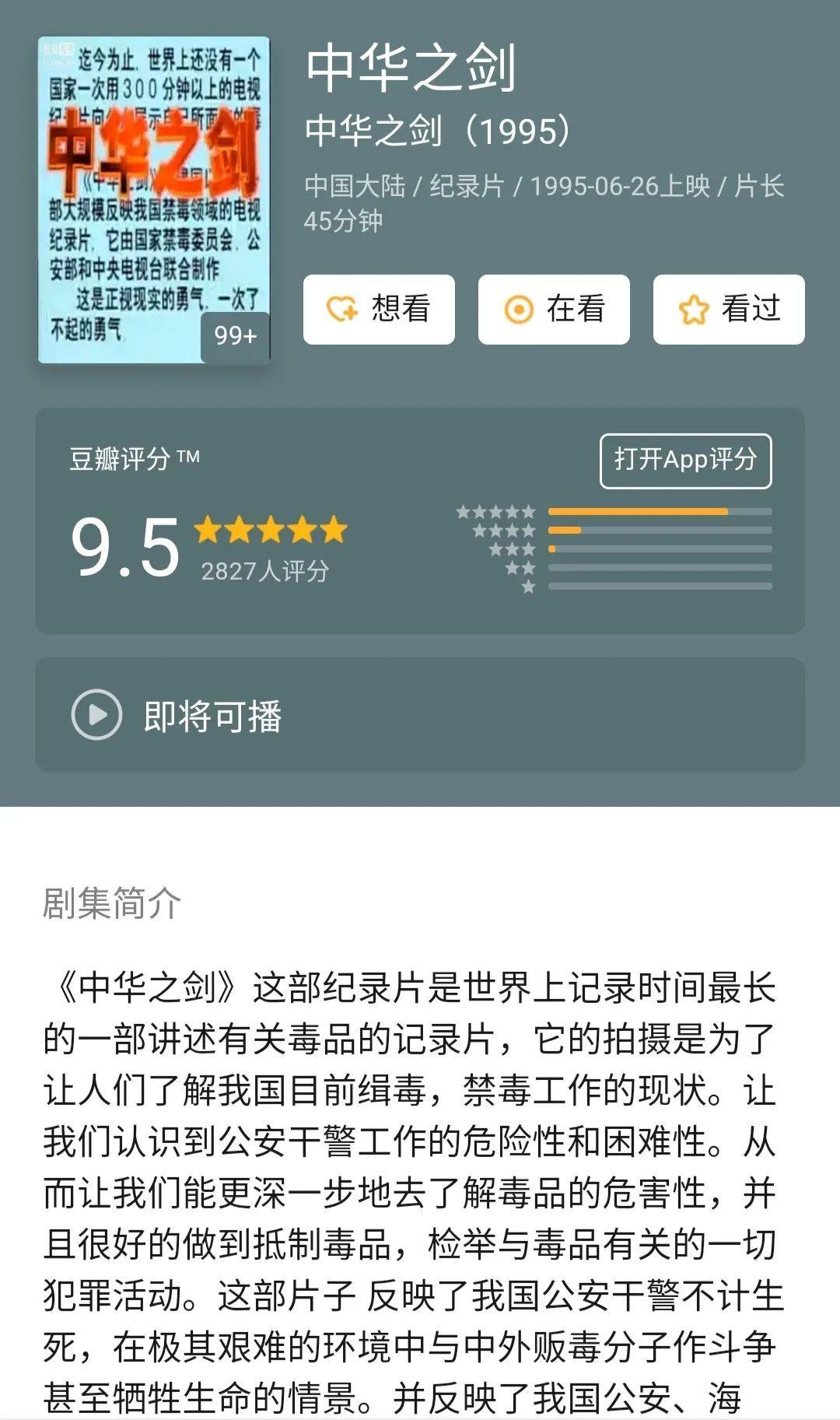Viewport: 840px width, 1420px height.
Task: Click the five-star row in the rating distribution
Action: (495, 513)
